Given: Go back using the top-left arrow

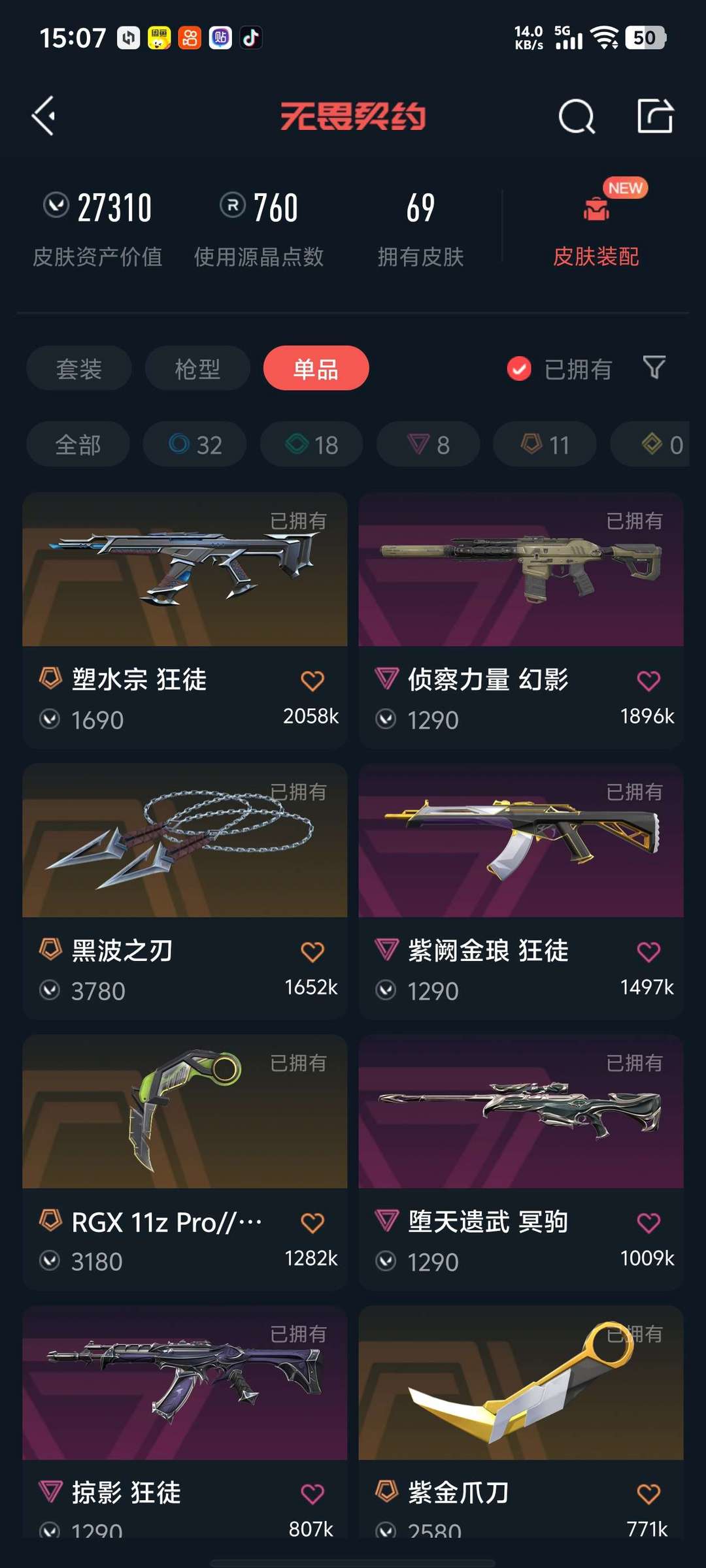Looking at the screenshot, I should point(44,116).
